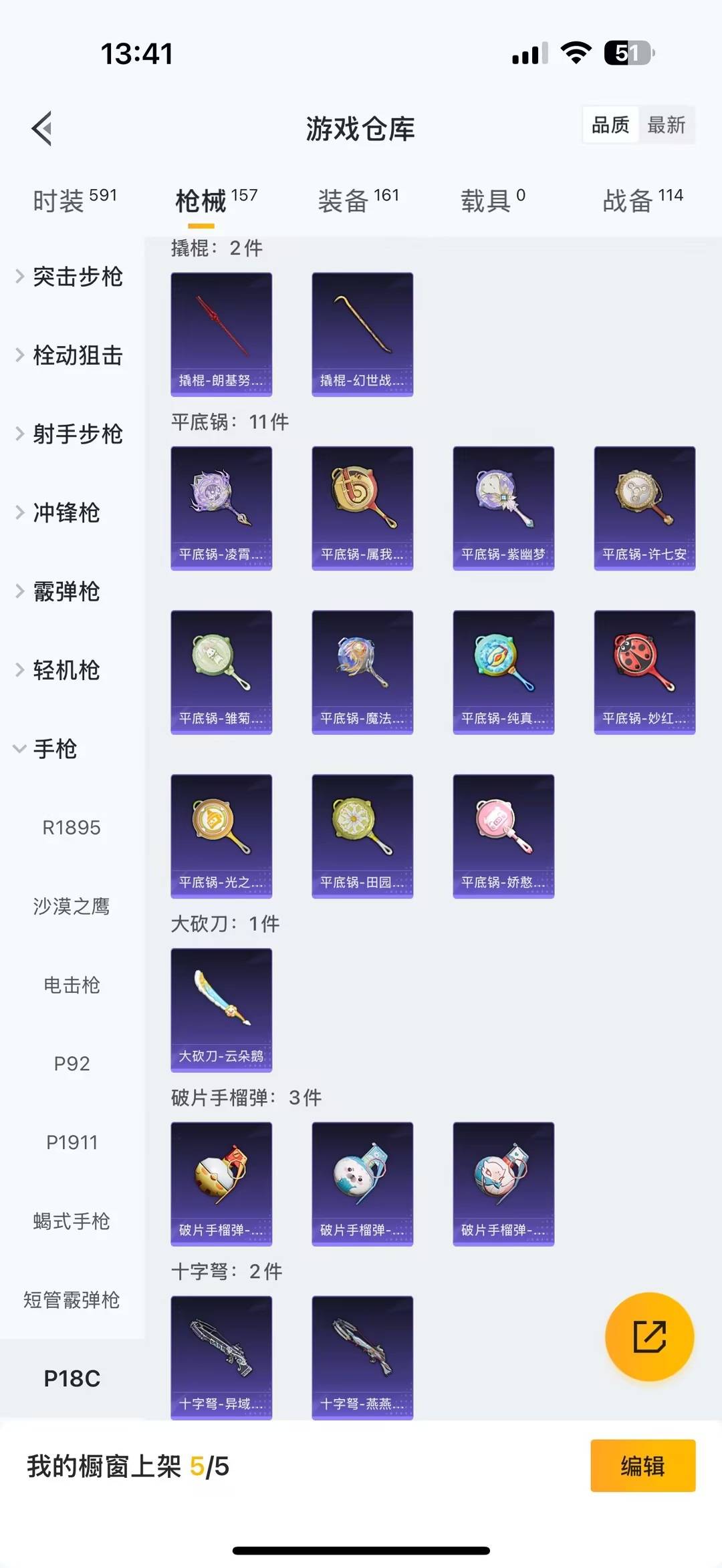
Task: Expand the 突击步枪 category
Action: coord(77,278)
